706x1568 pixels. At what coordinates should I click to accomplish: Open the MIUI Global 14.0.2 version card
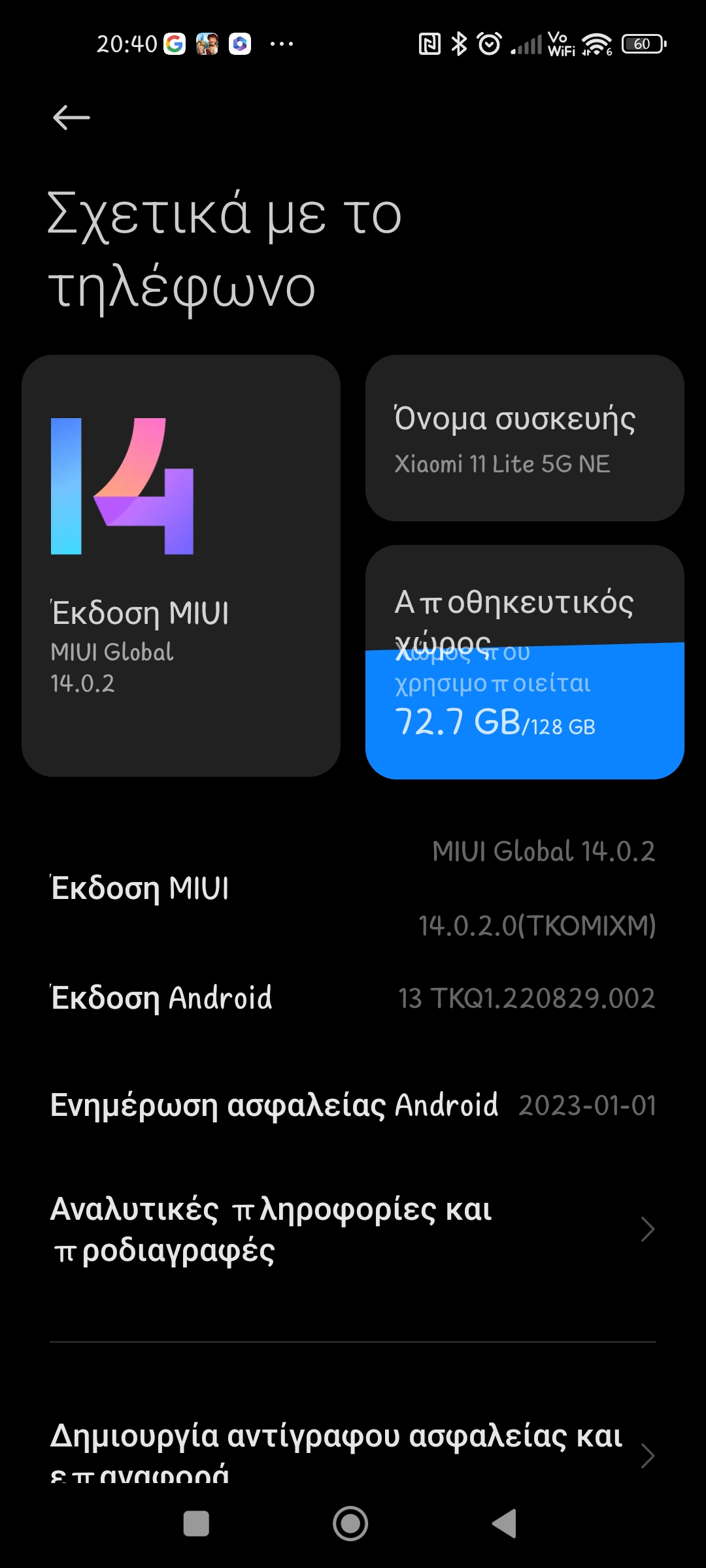pyautogui.click(x=181, y=566)
